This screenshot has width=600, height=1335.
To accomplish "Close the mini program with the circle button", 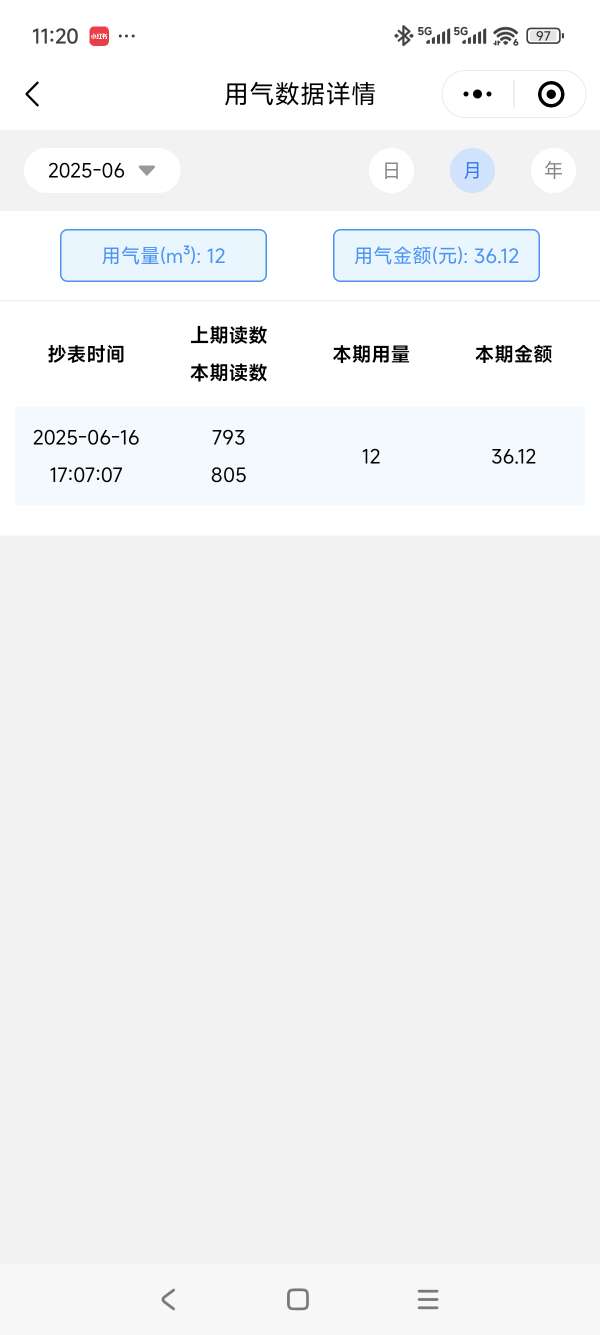I will click(x=551, y=95).
